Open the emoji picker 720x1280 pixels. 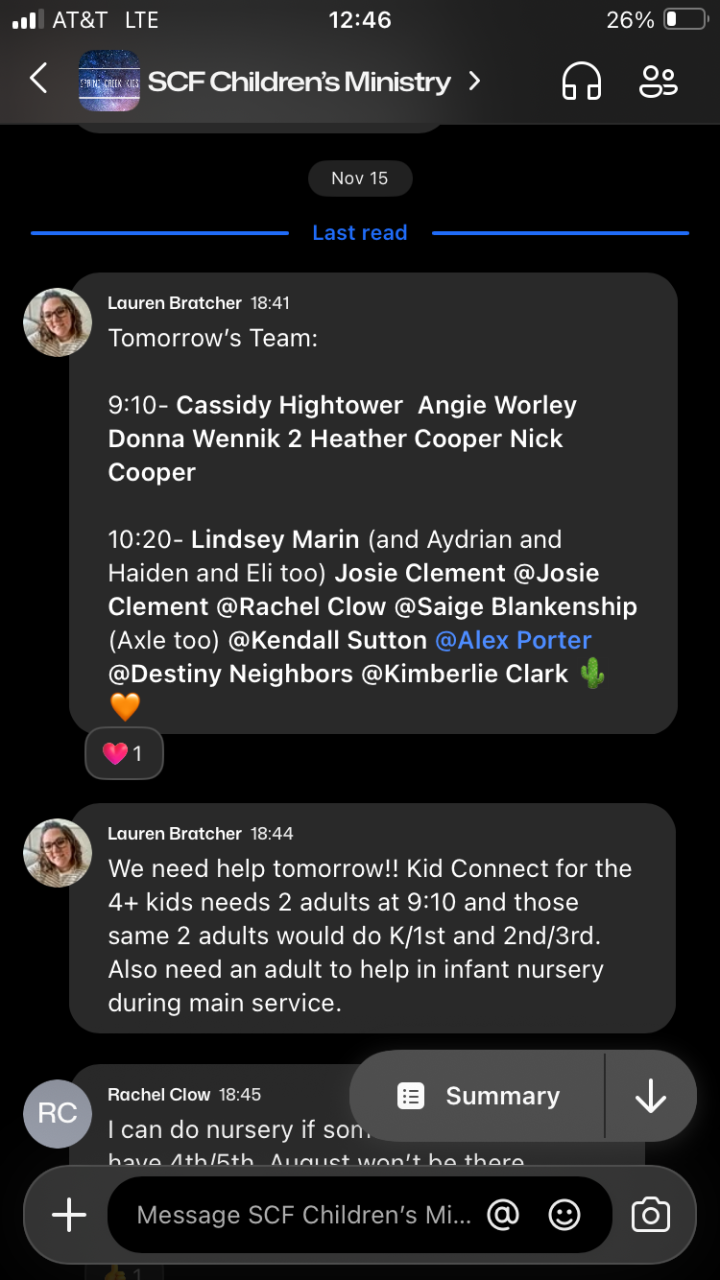[x=565, y=1215]
